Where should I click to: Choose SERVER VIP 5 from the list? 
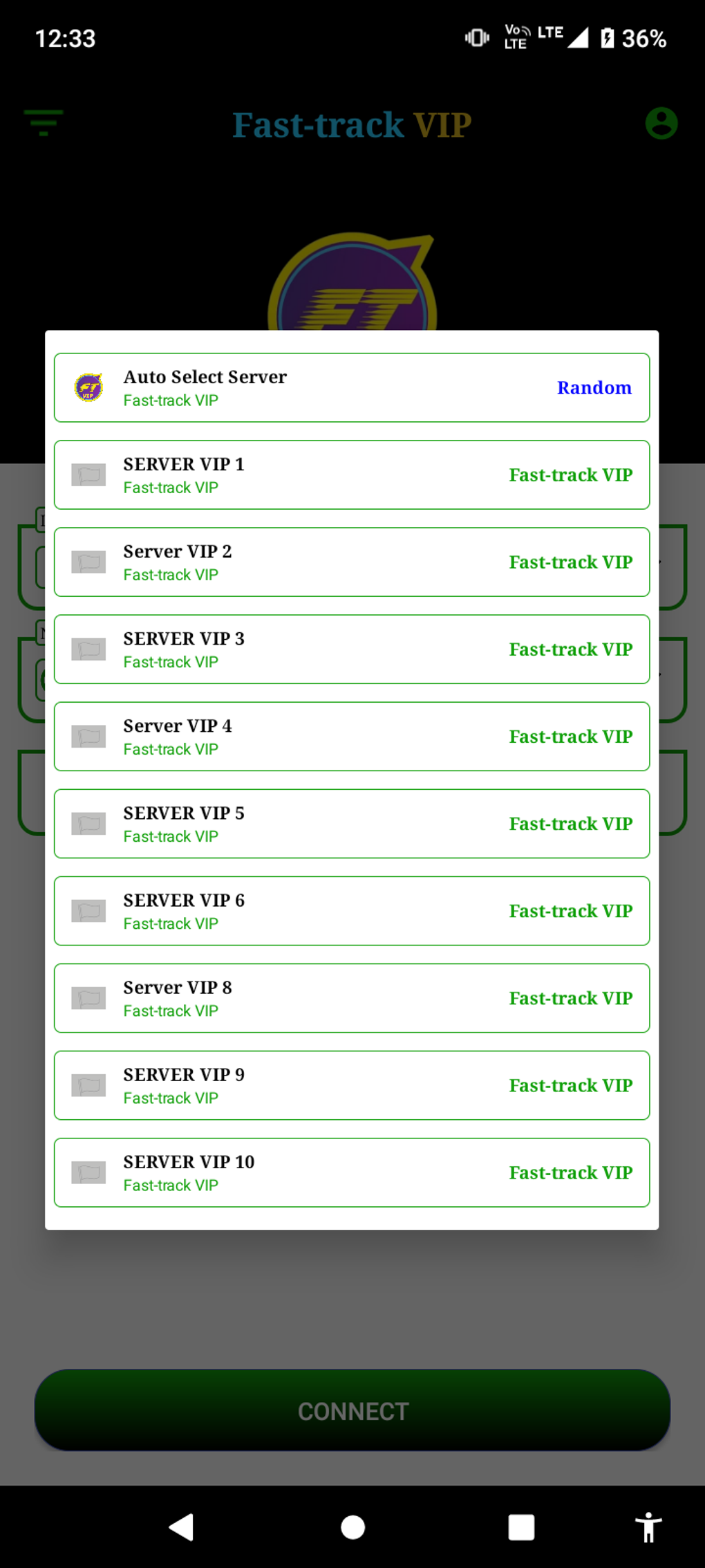351,823
